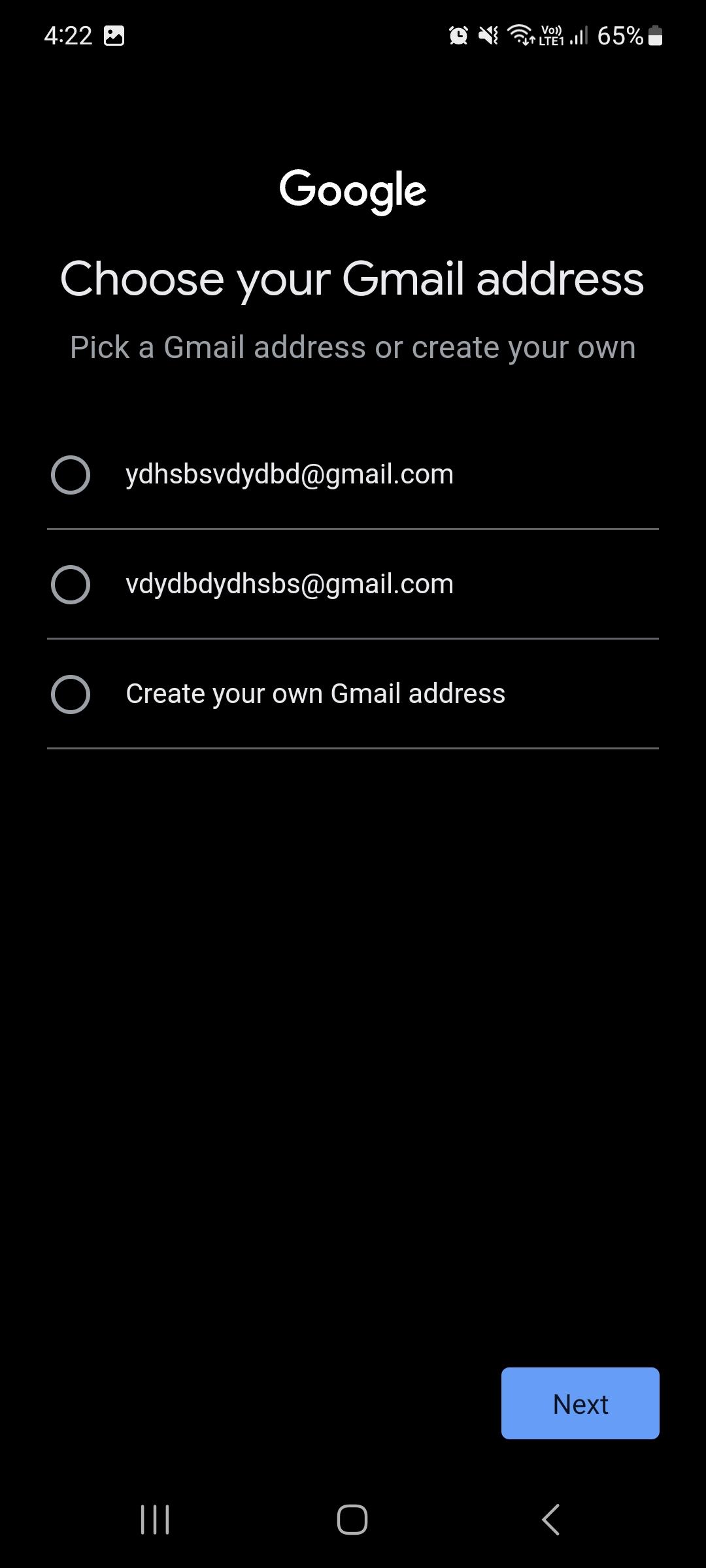The image size is (706, 1568).
Task: Tap the Next button
Action: (580, 1403)
